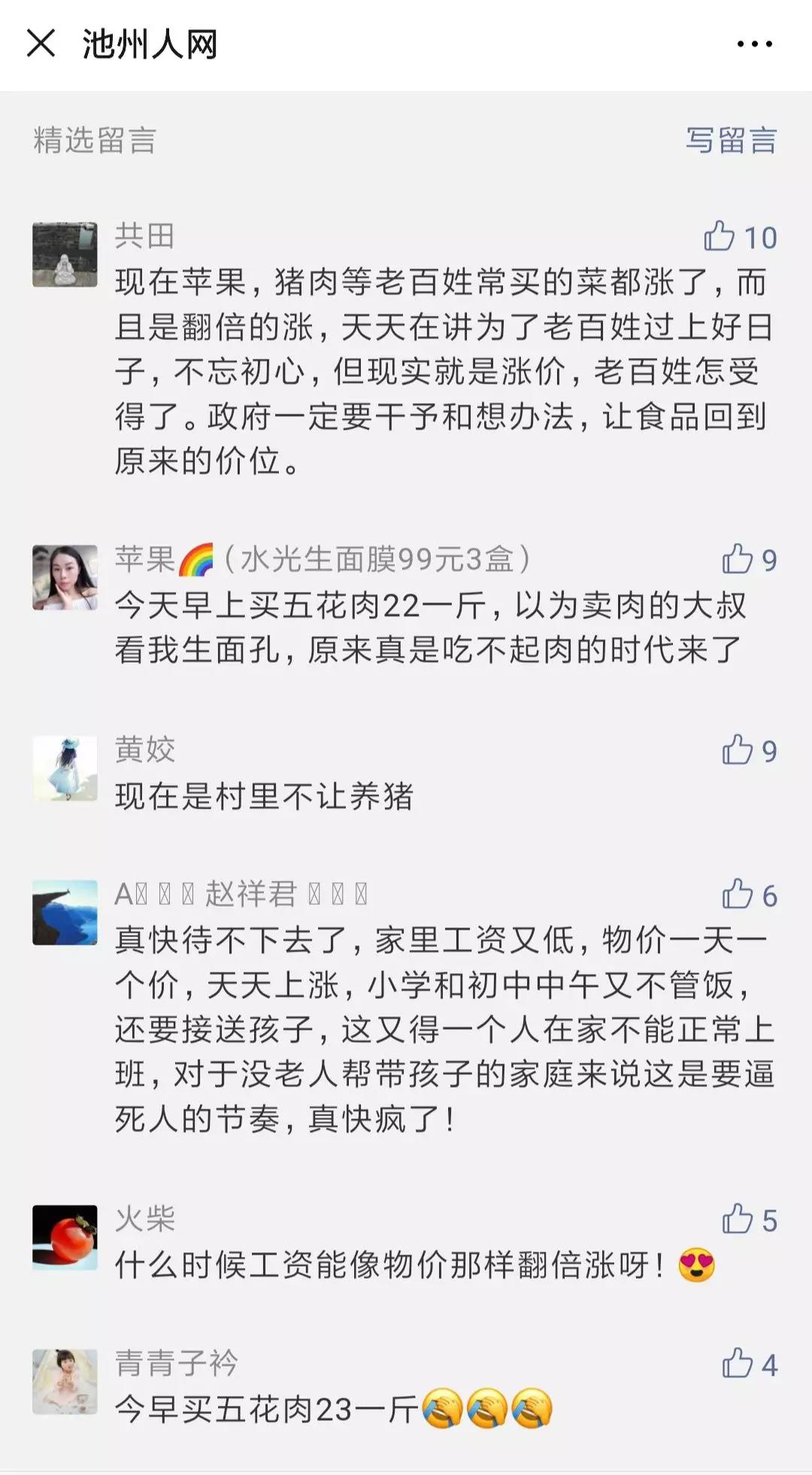Screen dimensions: 812x1475
Task: Tap the username 苹果🌈
Action: coord(167,557)
